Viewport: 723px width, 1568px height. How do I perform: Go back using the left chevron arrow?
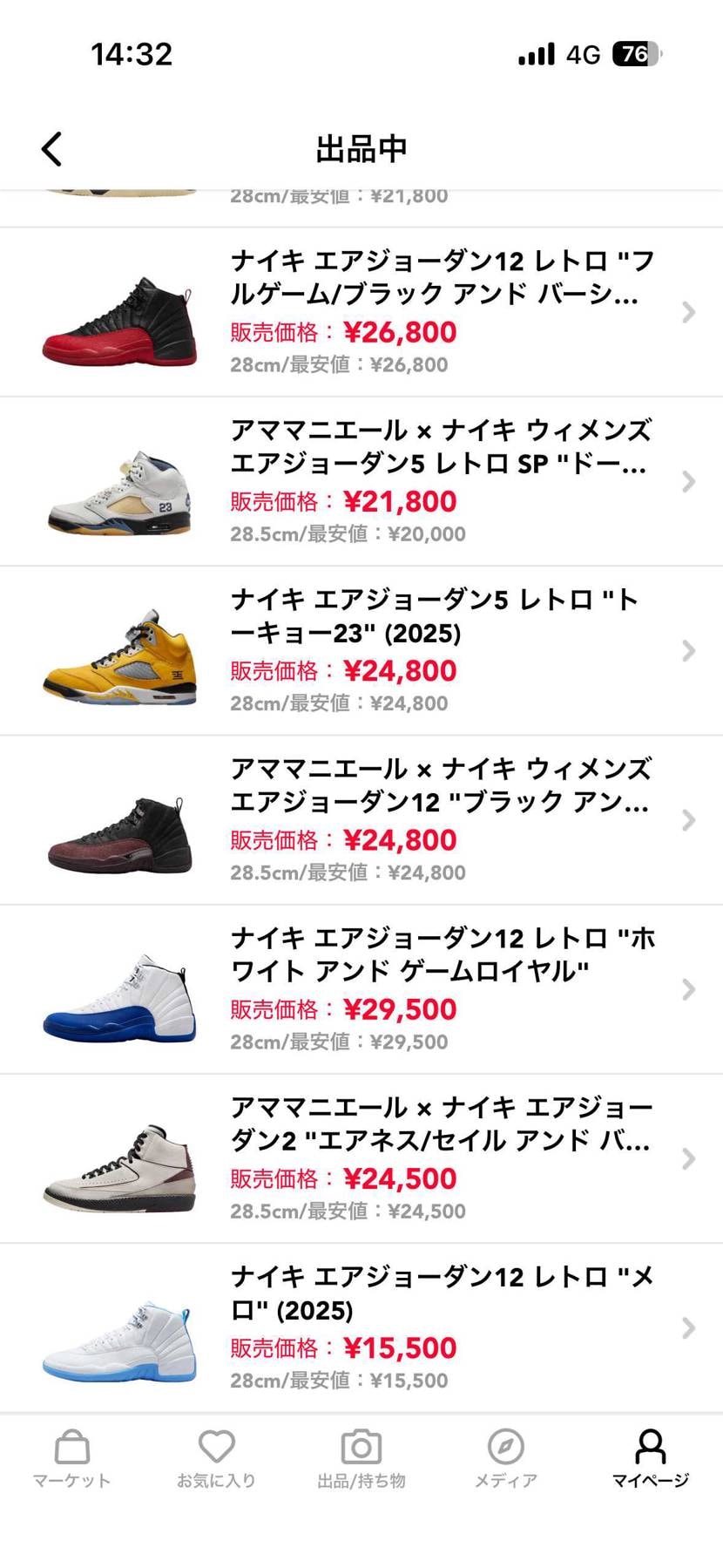(x=52, y=148)
